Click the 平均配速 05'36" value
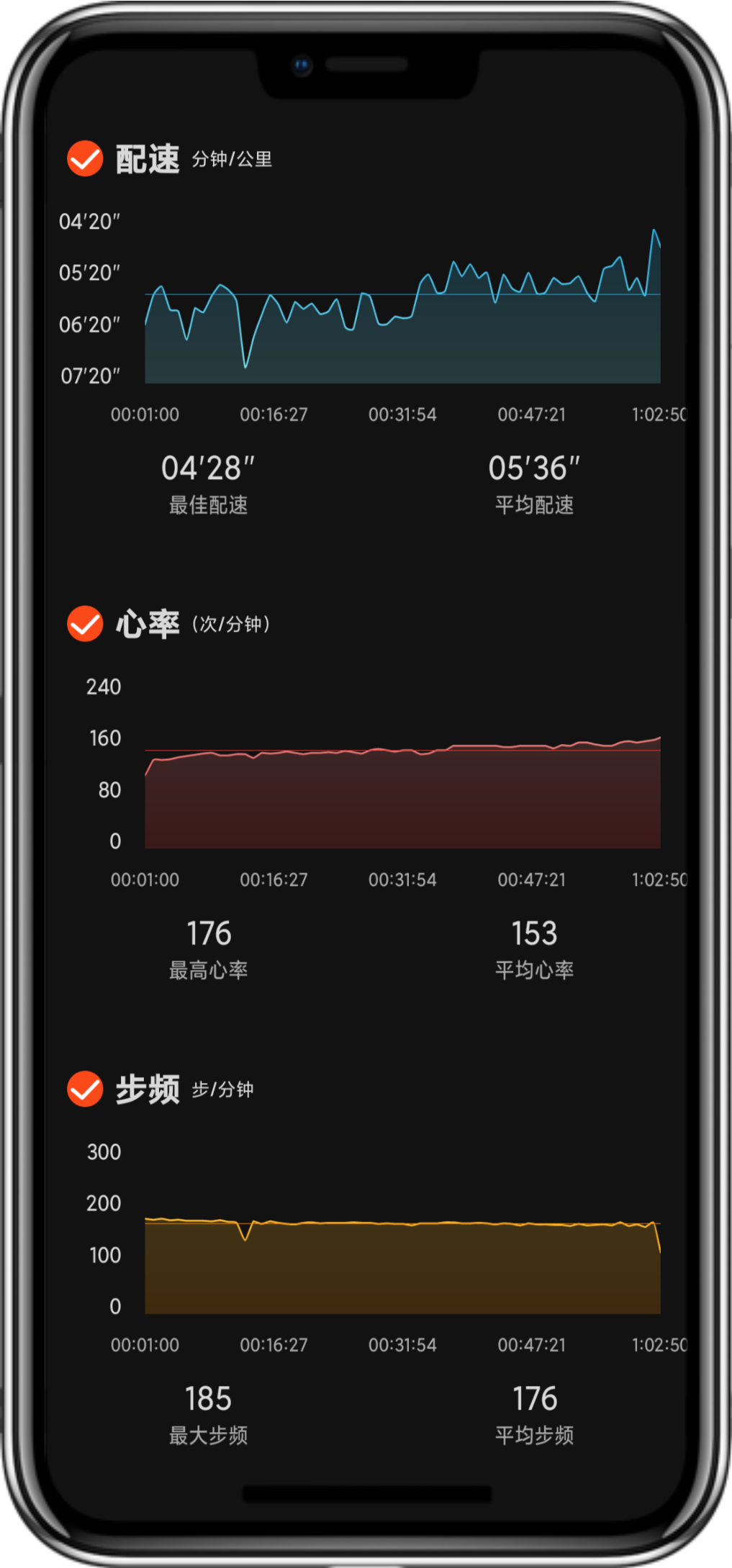732x1568 pixels. pos(535,469)
